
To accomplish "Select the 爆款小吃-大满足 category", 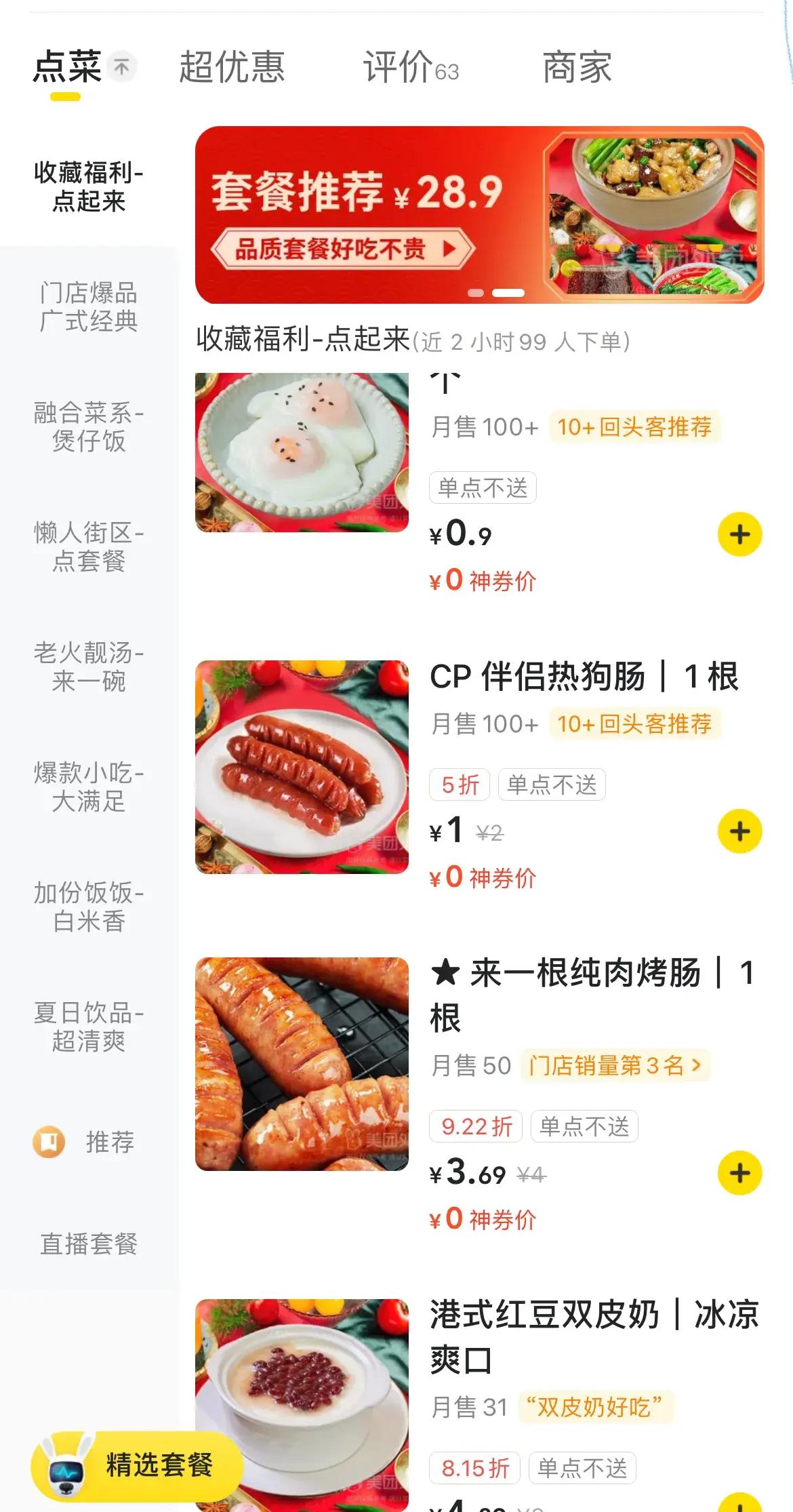I will [x=89, y=787].
